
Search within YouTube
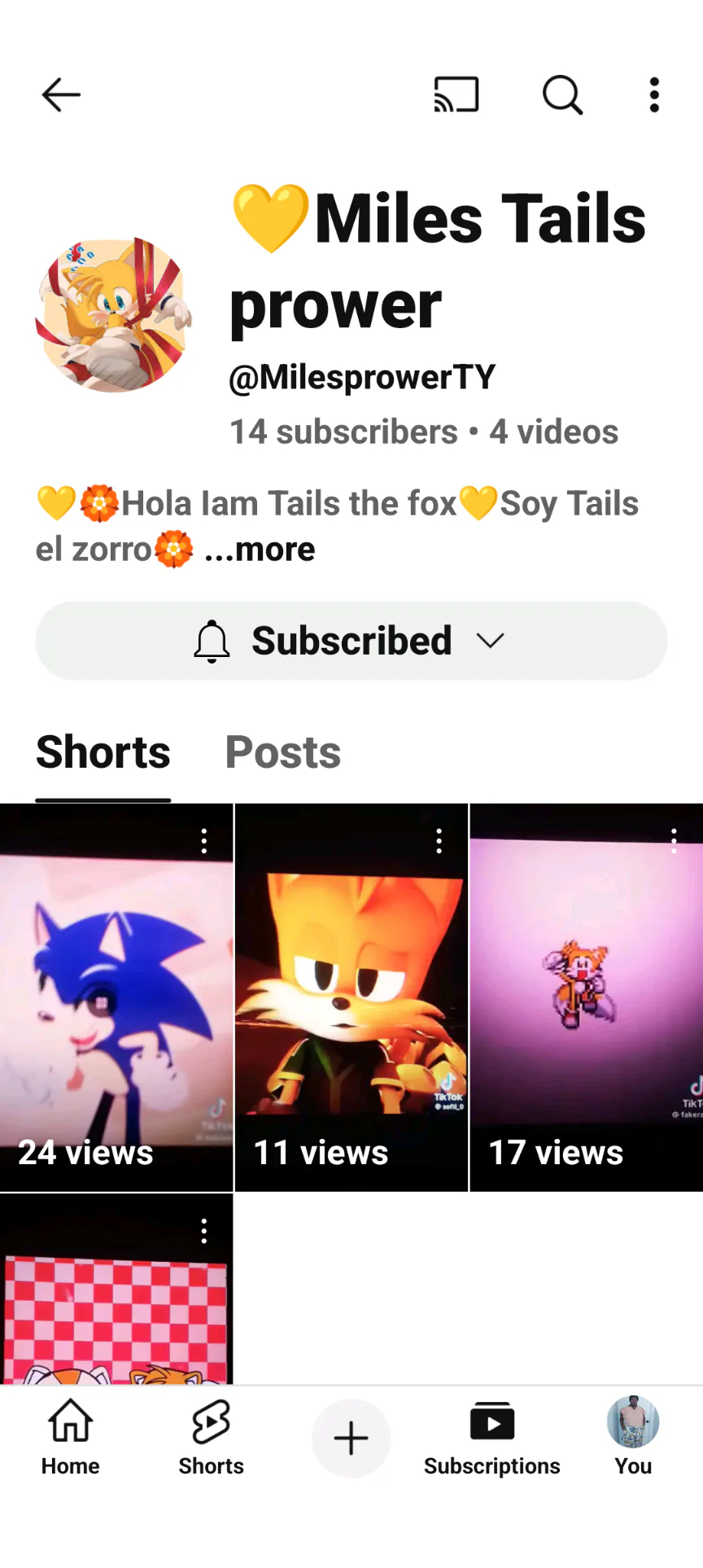[562, 95]
